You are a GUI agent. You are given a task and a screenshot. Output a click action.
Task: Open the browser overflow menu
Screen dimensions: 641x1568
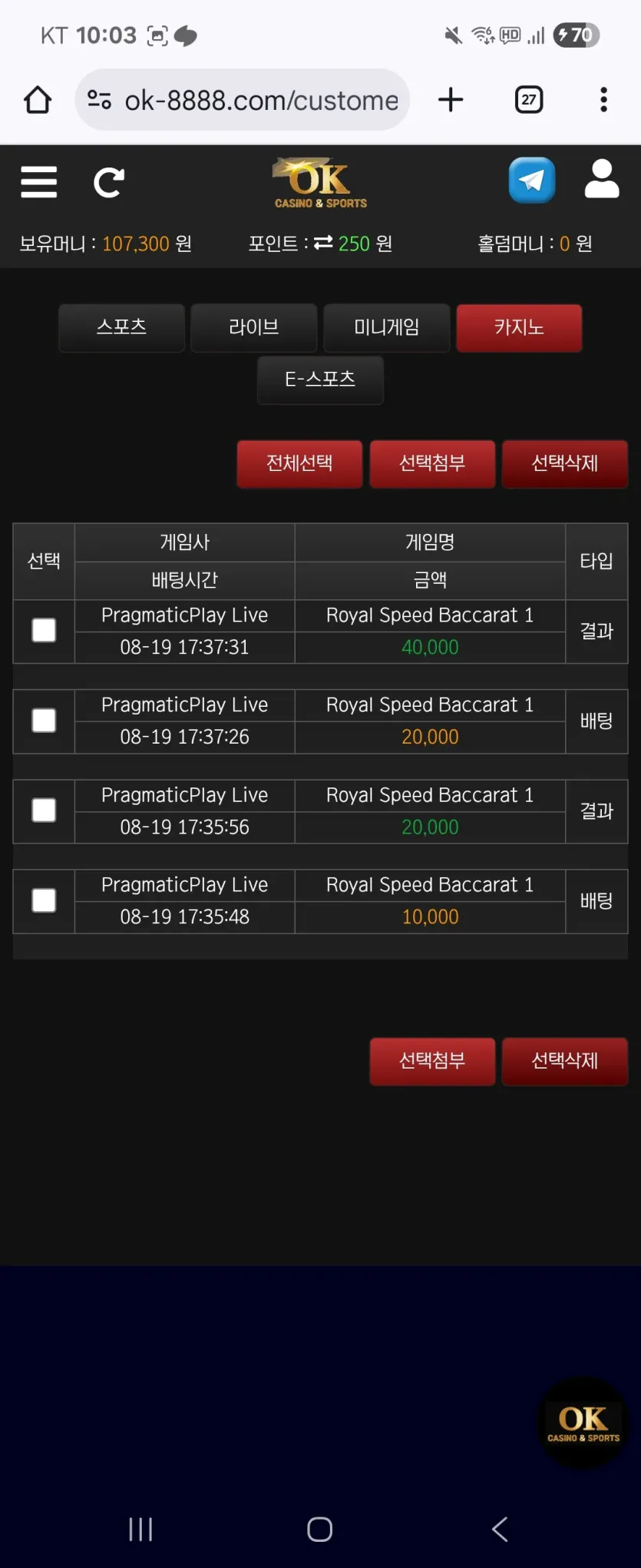point(604,100)
